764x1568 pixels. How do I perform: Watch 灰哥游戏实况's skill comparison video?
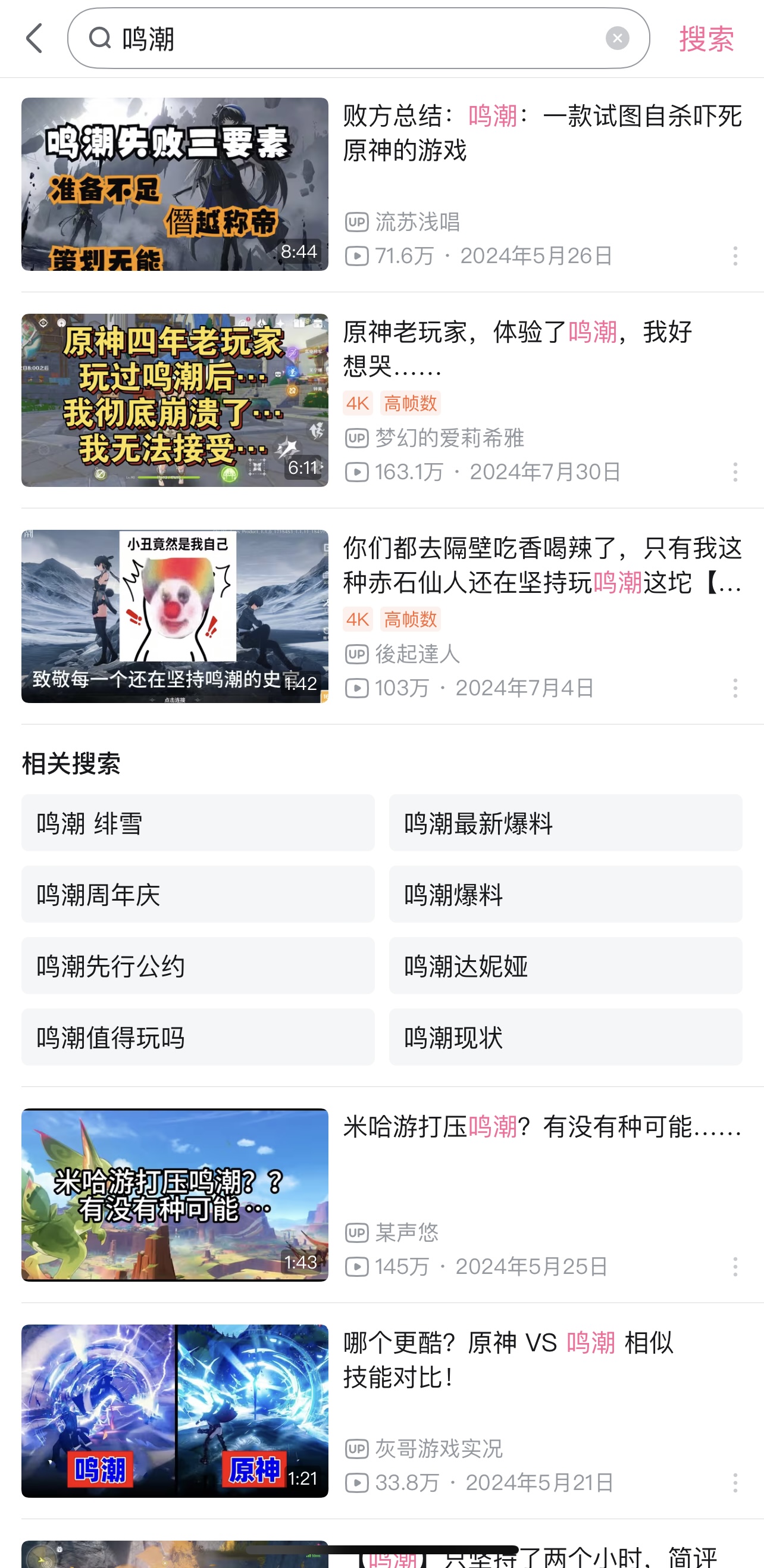click(x=174, y=1410)
